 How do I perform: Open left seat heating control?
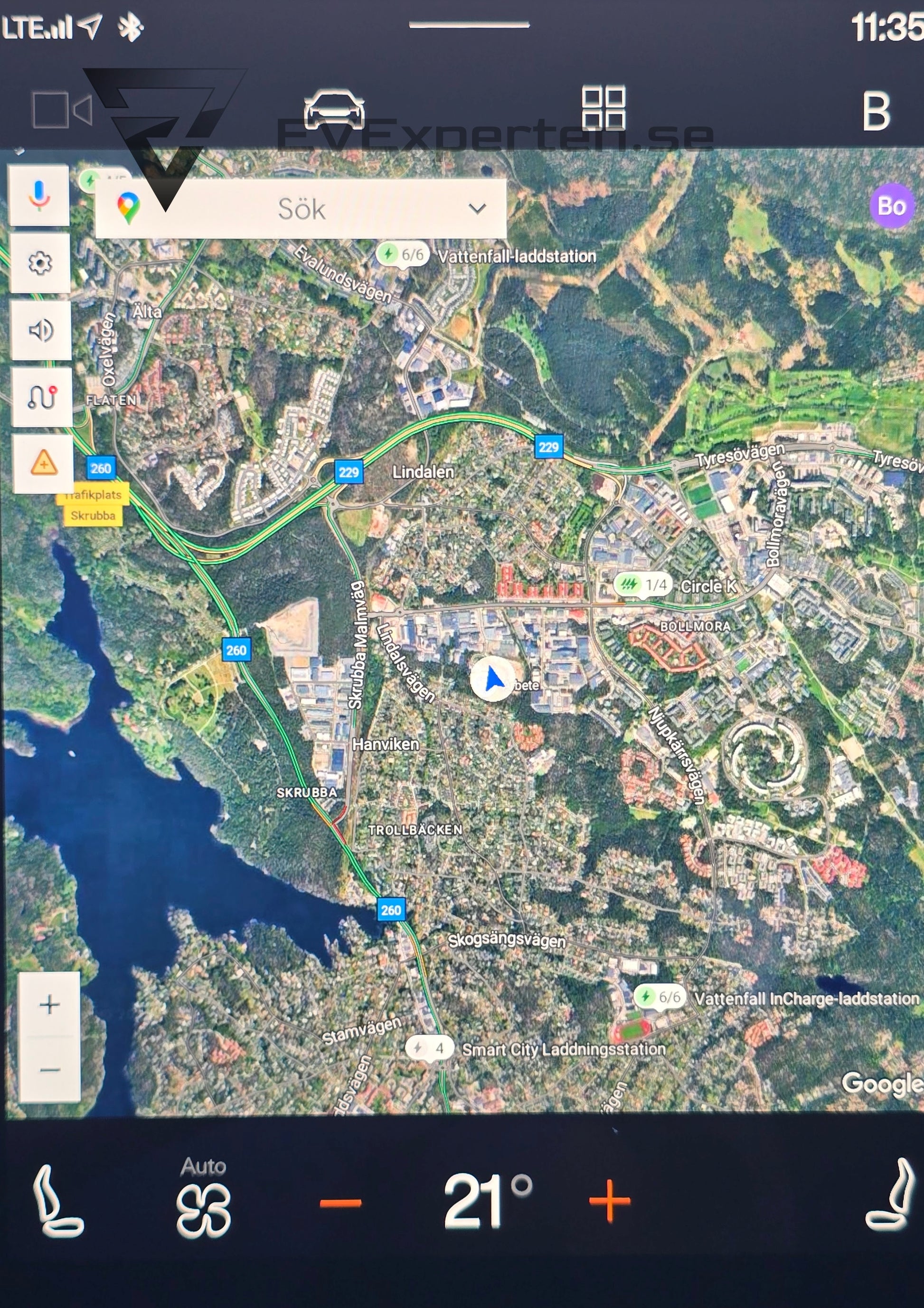point(57,1202)
